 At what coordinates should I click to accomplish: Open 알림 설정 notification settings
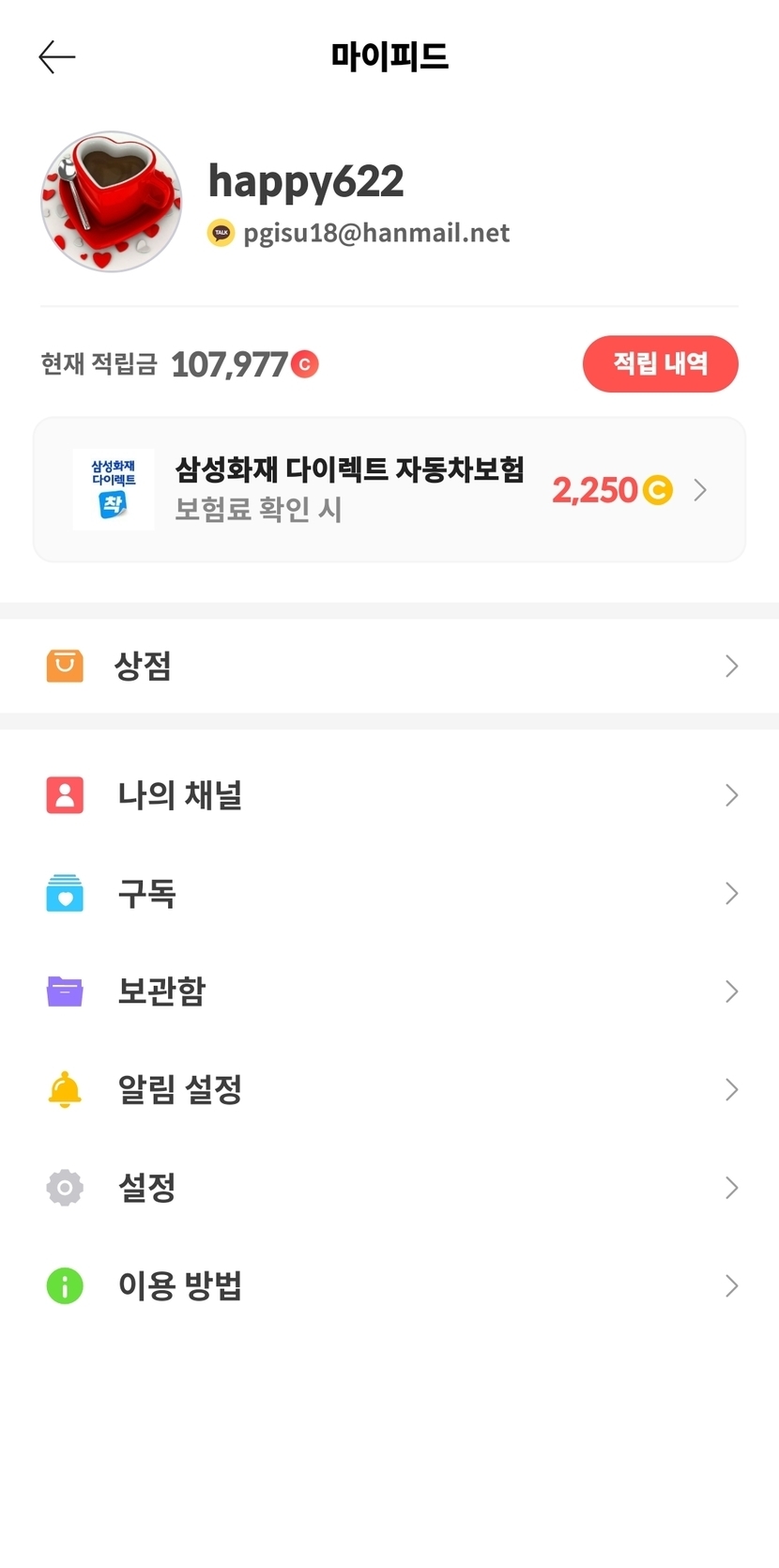pyautogui.click(x=389, y=1089)
